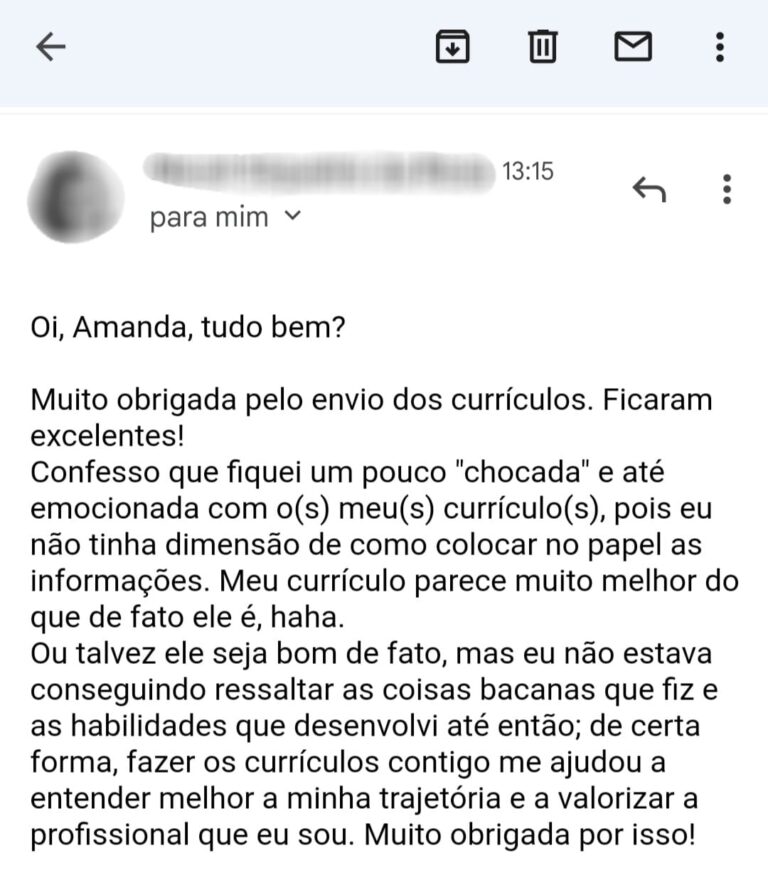Open the top bar overflow menu
Image resolution: width=768 pixels, height=870 pixels.
pyautogui.click(x=720, y=46)
